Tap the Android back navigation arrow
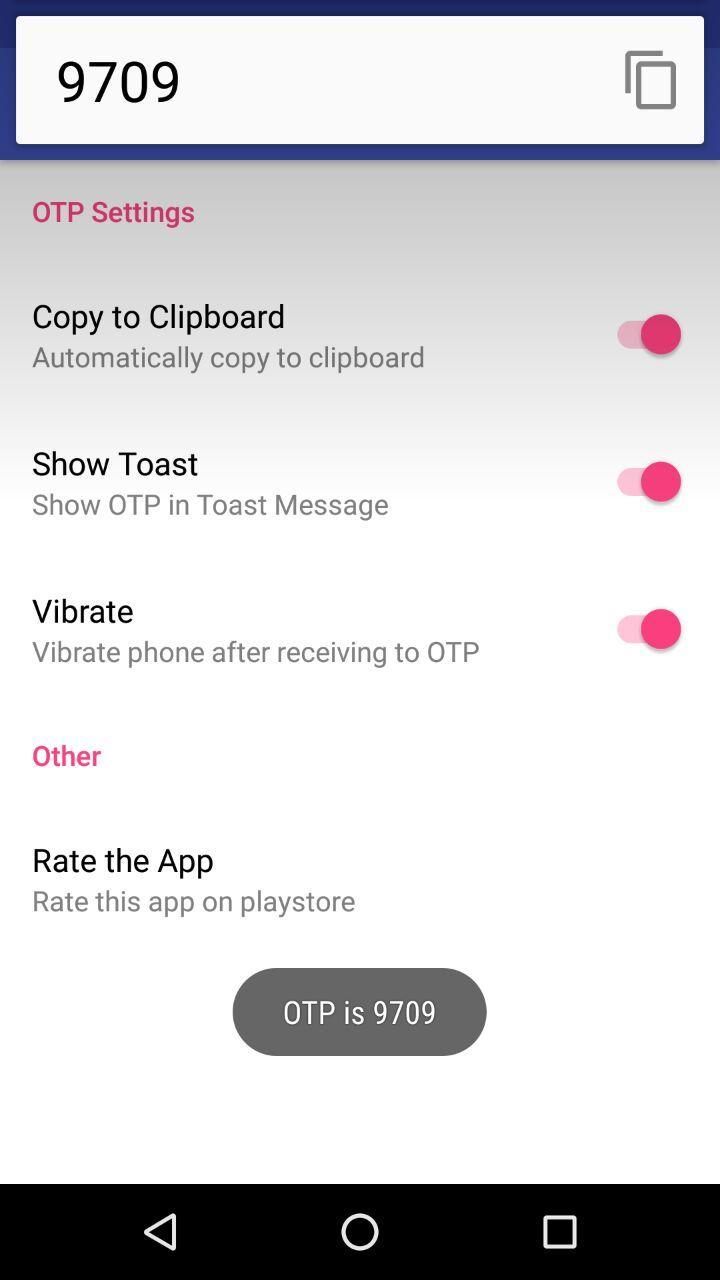This screenshot has height=1280, width=720. coord(161,1232)
